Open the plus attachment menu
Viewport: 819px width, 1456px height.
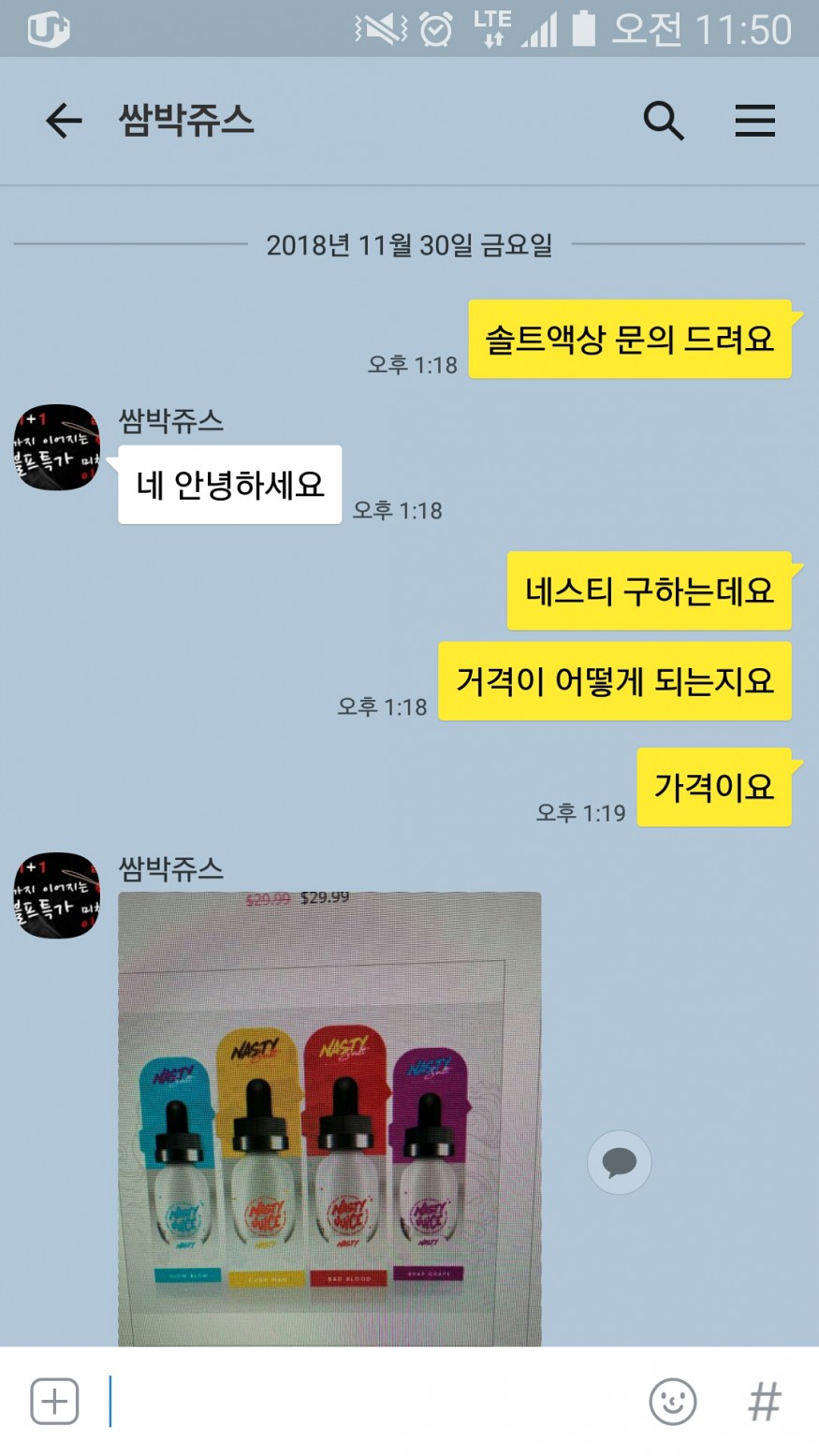pyautogui.click(x=54, y=1401)
